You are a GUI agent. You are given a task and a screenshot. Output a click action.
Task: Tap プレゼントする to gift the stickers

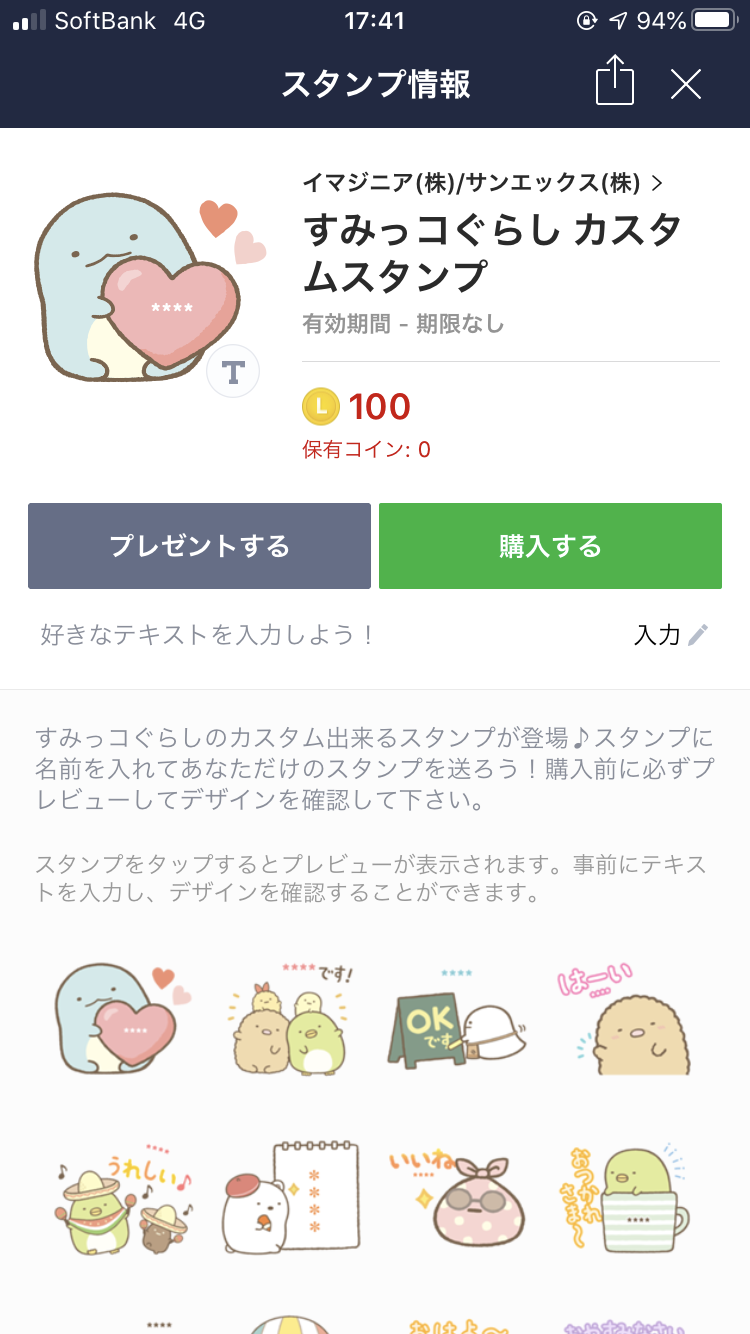(x=199, y=546)
